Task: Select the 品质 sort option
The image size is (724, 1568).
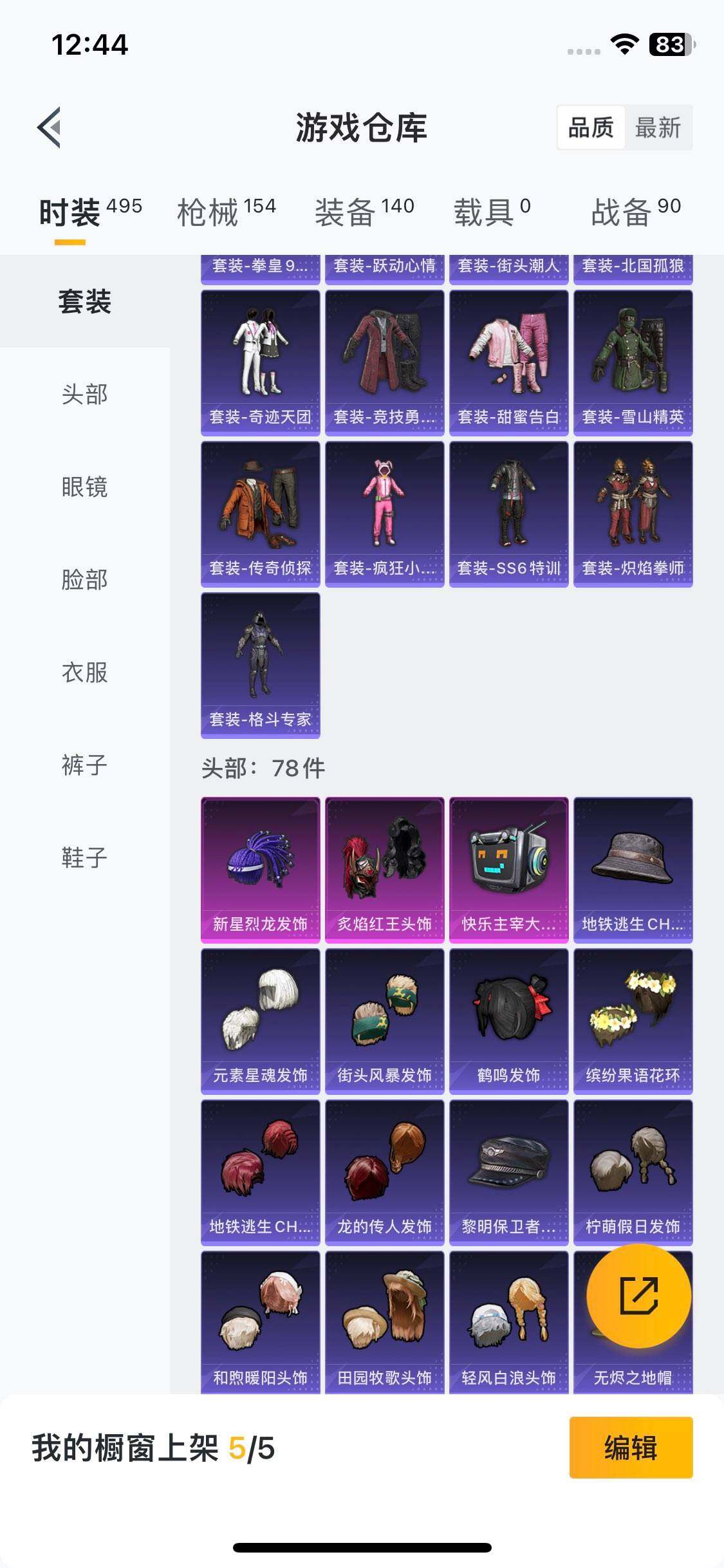Action: (x=591, y=127)
